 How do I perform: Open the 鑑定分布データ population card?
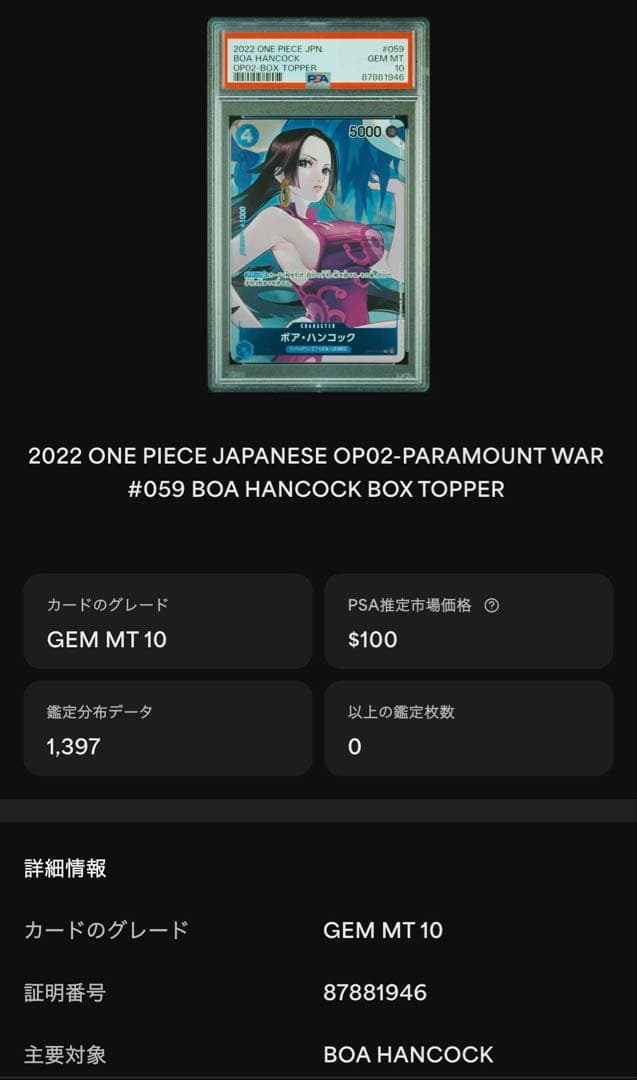click(168, 728)
